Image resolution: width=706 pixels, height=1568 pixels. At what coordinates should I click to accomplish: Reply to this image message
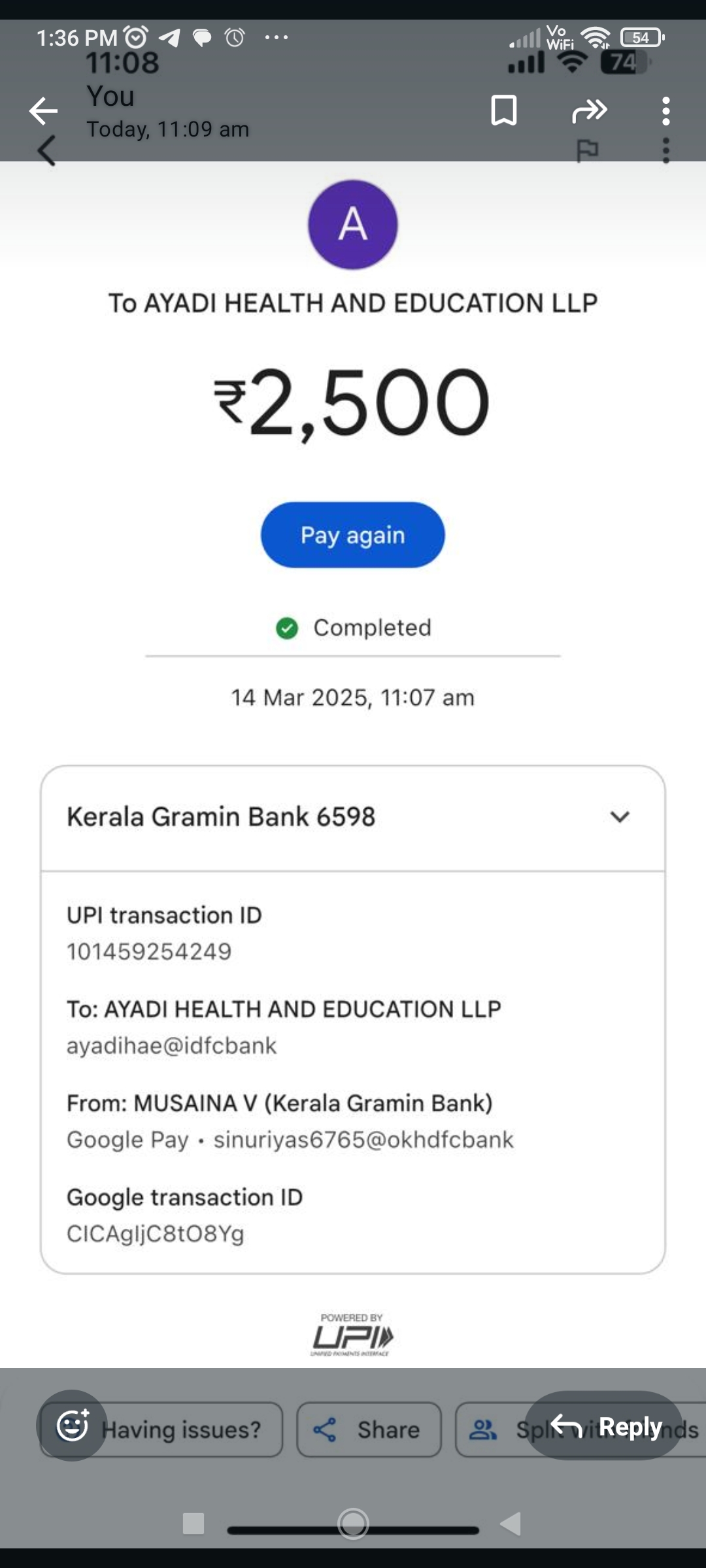point(605,1426)
